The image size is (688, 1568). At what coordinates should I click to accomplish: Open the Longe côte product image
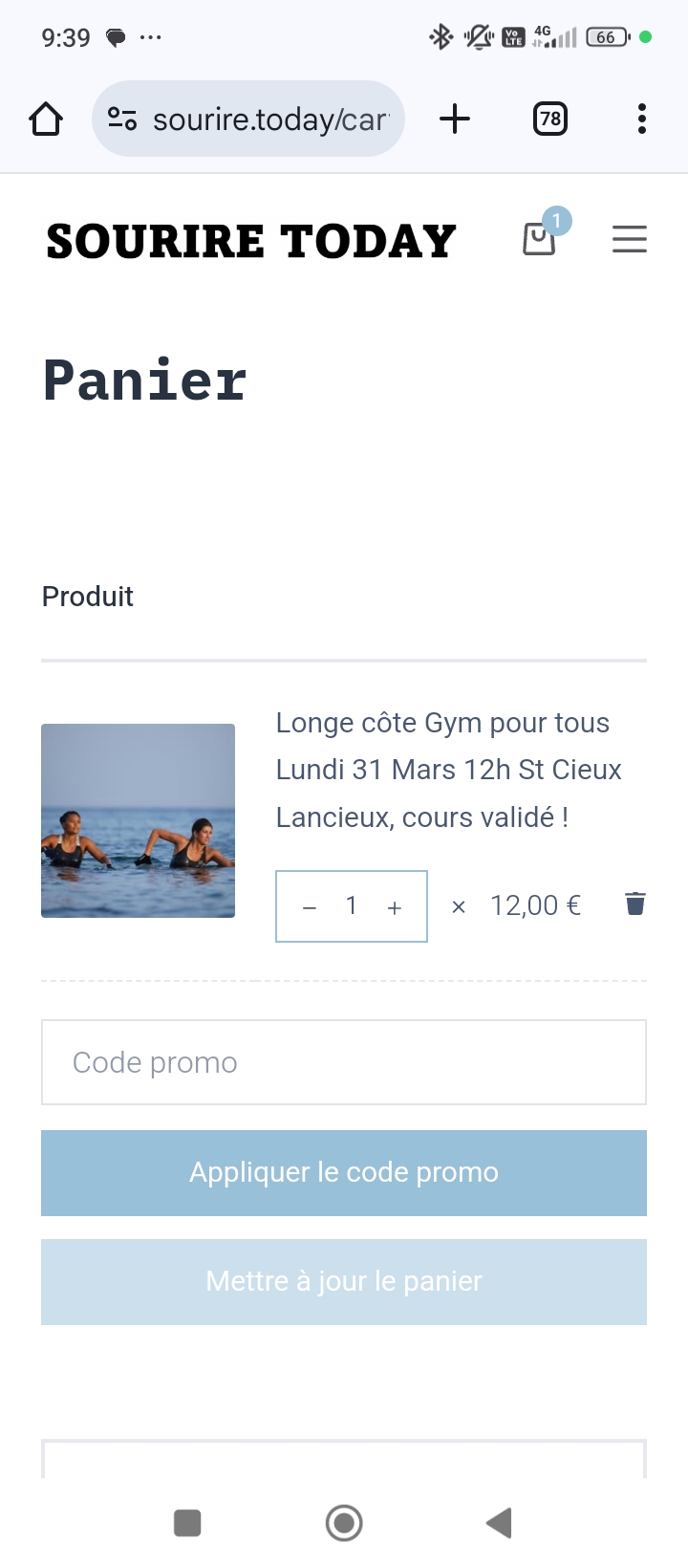(138, 820)
